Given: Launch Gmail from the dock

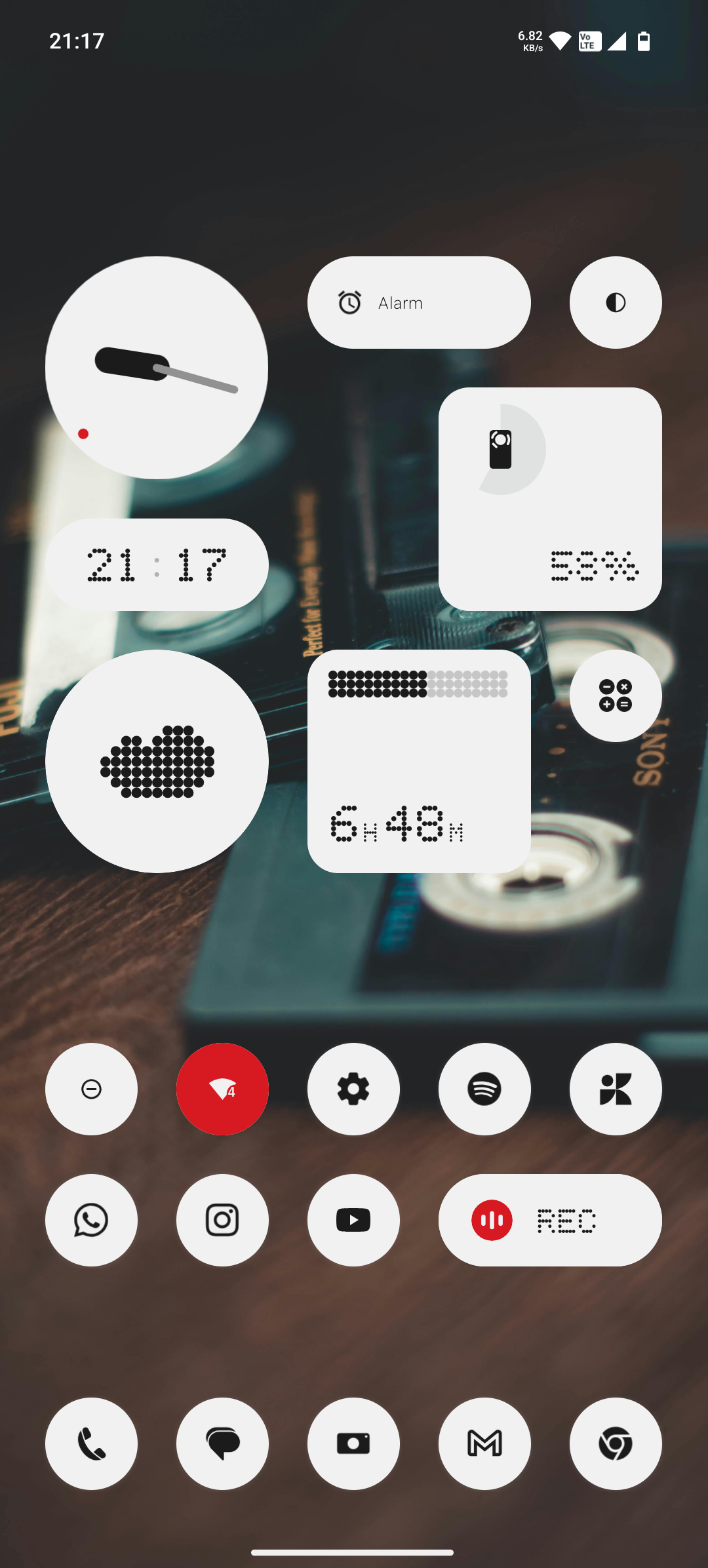Looking at the screenshot, I should [484, 1443].
